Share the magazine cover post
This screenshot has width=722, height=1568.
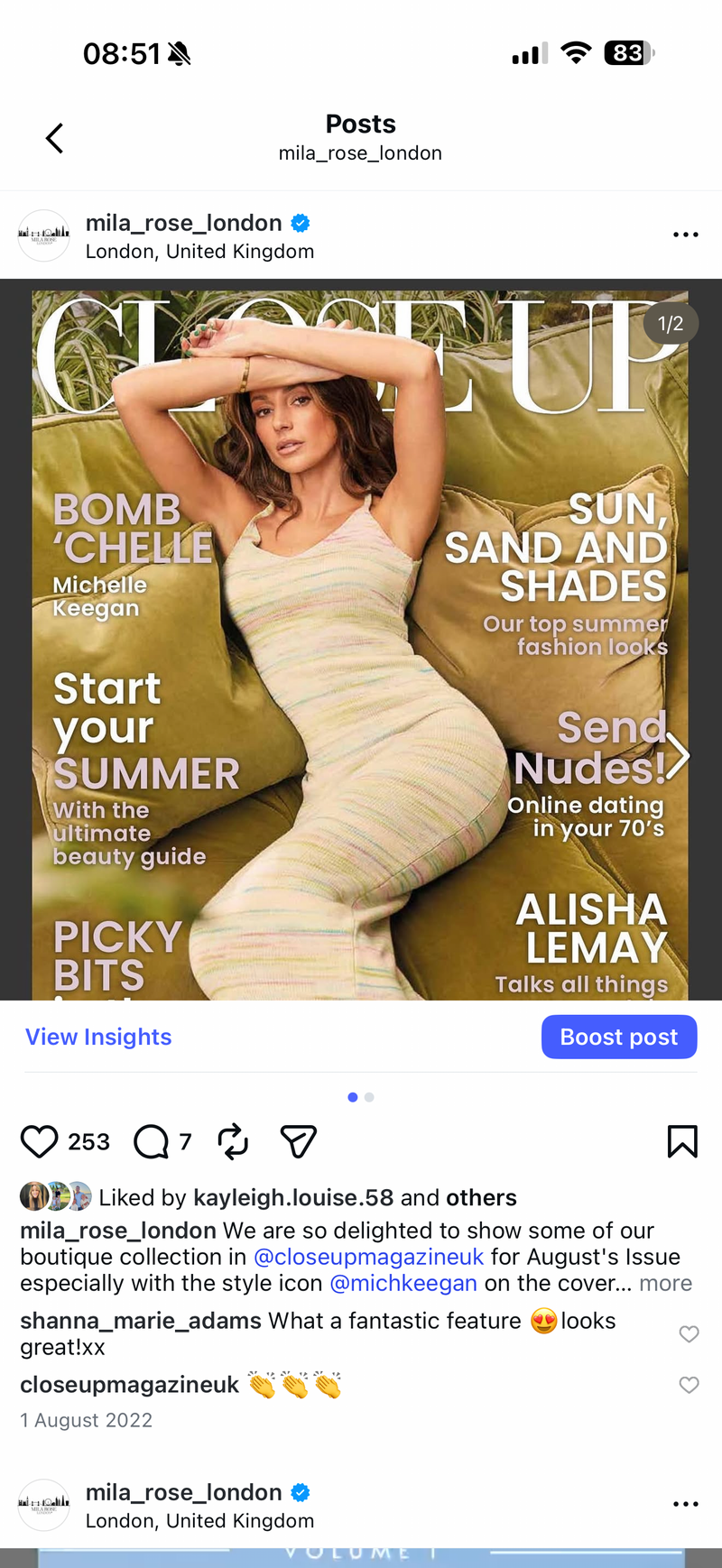298,1141
